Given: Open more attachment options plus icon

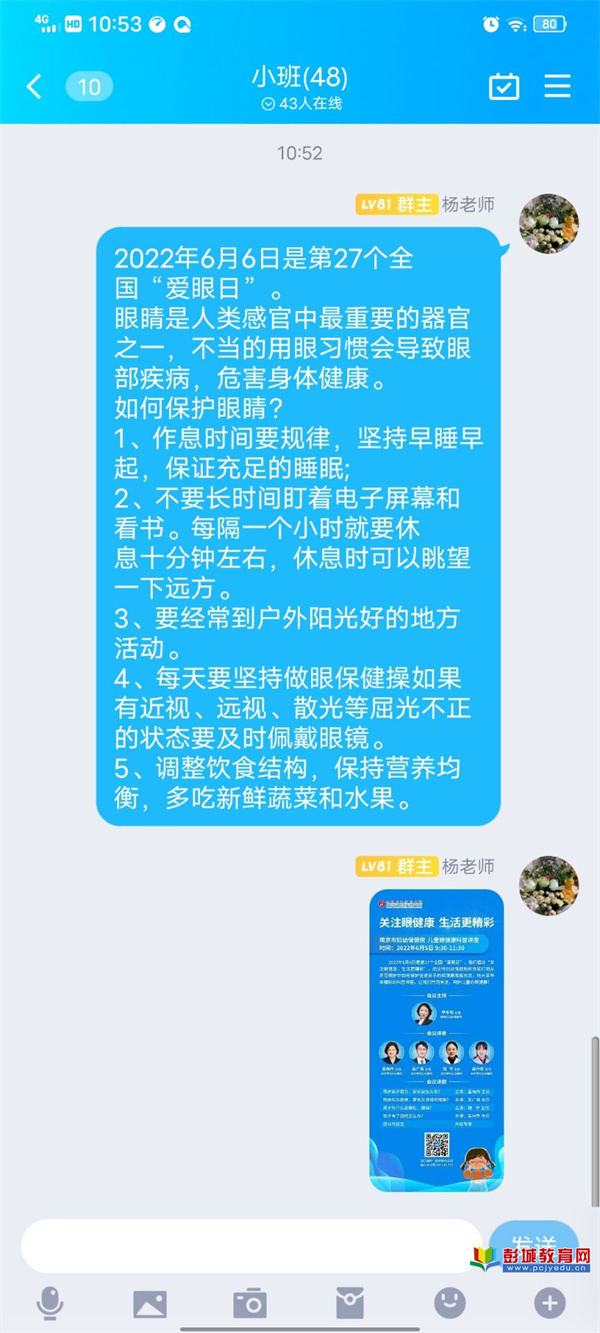Looking at the screenshot, I should (549, 1303).
